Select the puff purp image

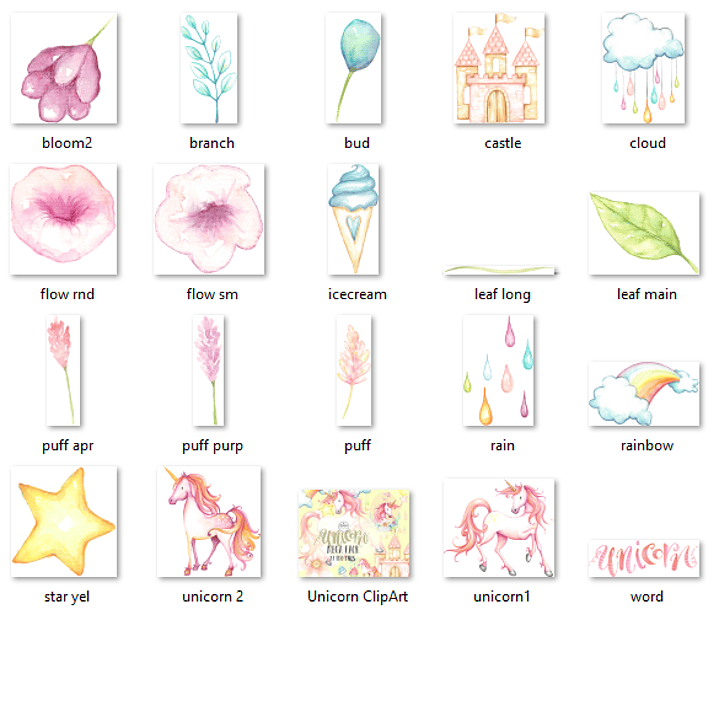[x=212, y=370]
